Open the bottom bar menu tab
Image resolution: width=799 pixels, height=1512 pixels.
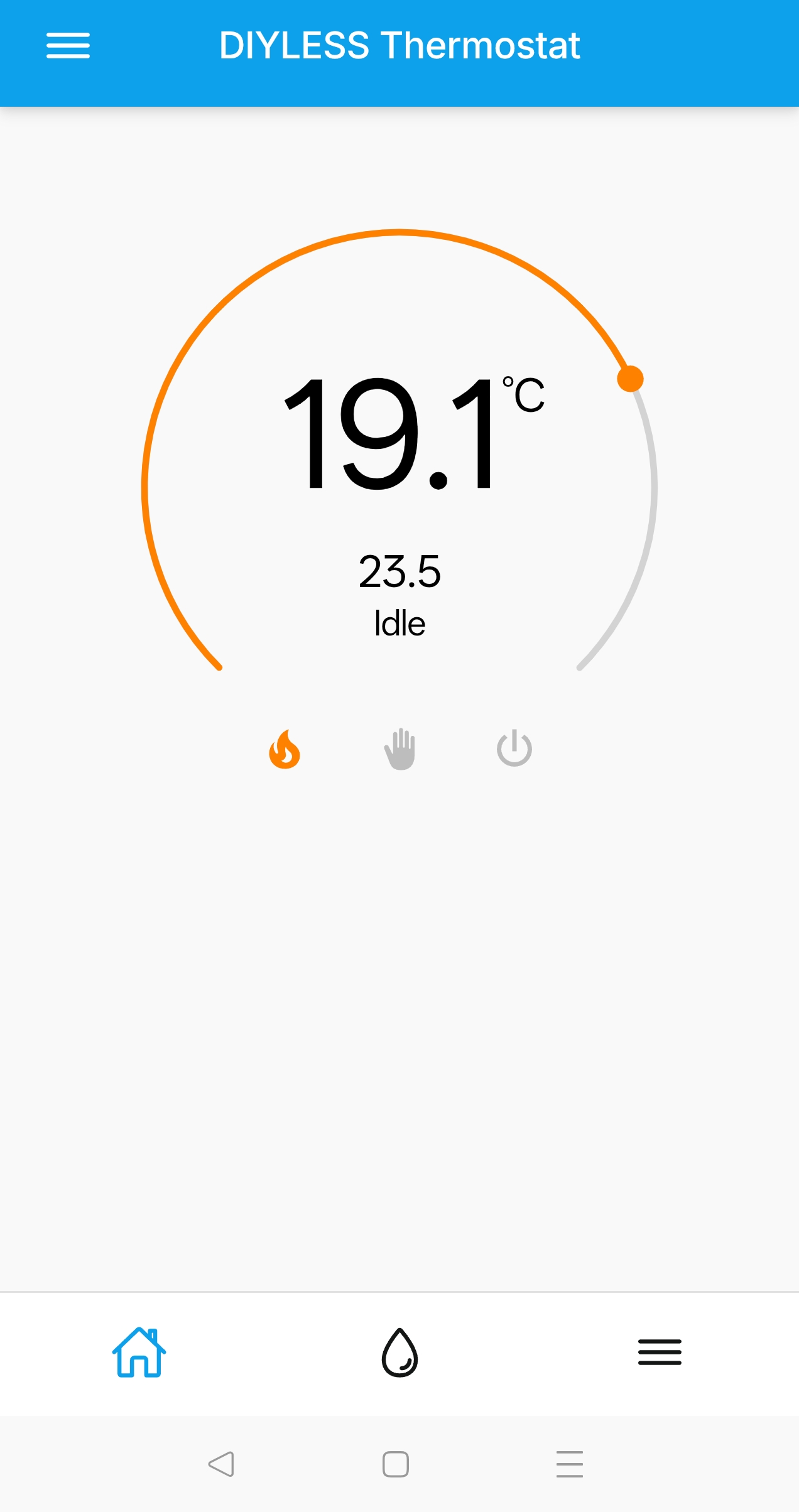point(660,1353)
